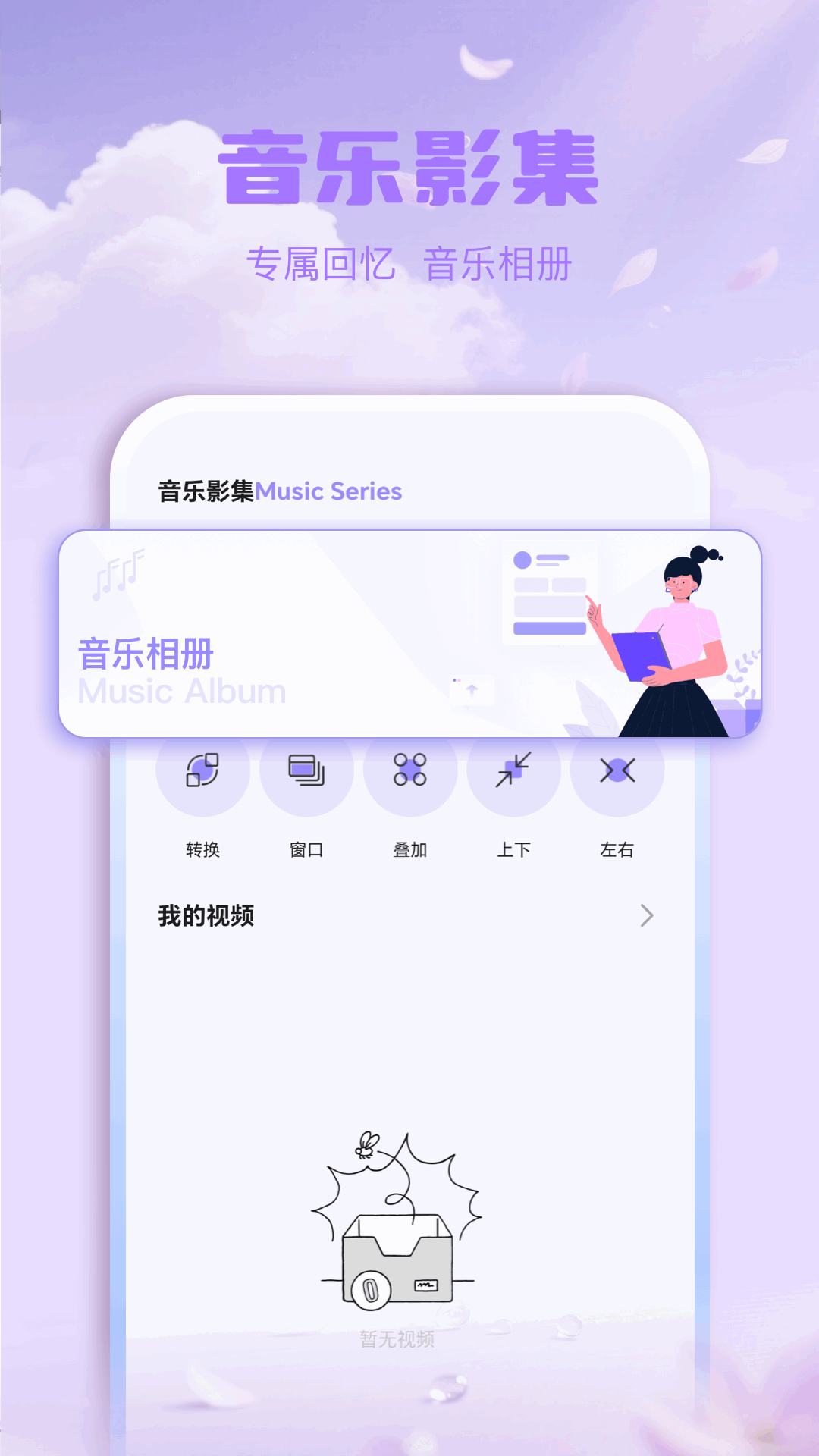
Task: Select the 上下 (vertical) transition icon
Action: (513, 770)
